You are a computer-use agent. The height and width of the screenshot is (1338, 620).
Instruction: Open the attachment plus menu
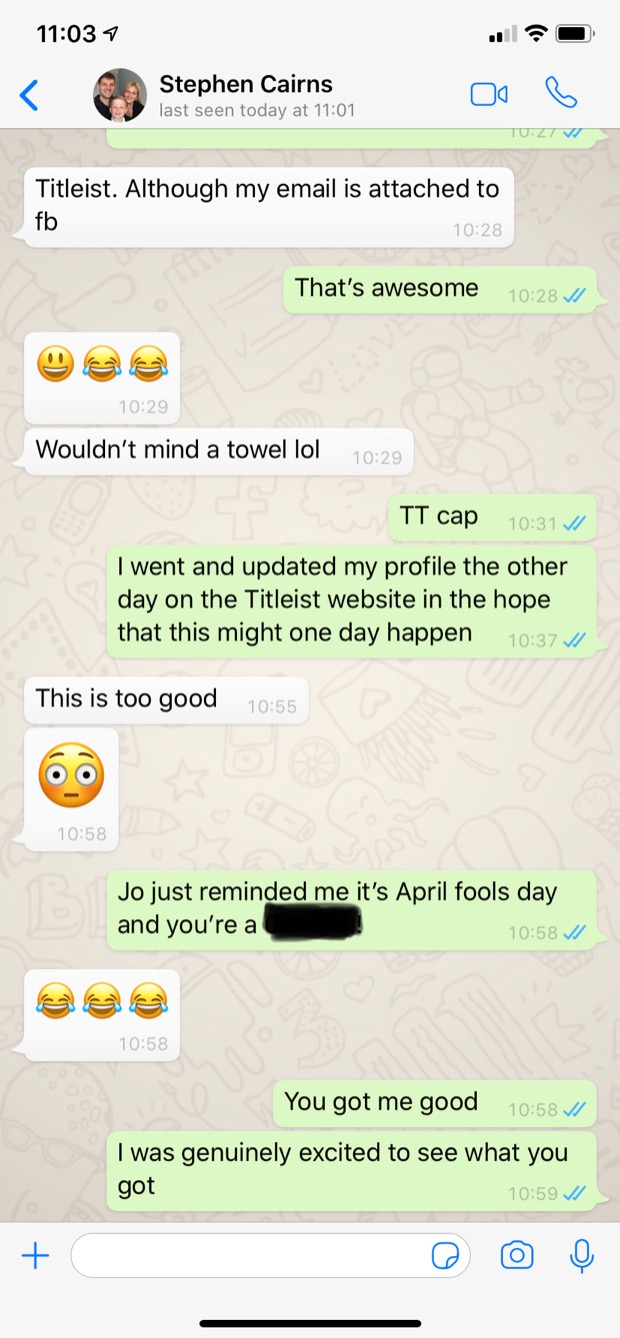[35, 1255]
